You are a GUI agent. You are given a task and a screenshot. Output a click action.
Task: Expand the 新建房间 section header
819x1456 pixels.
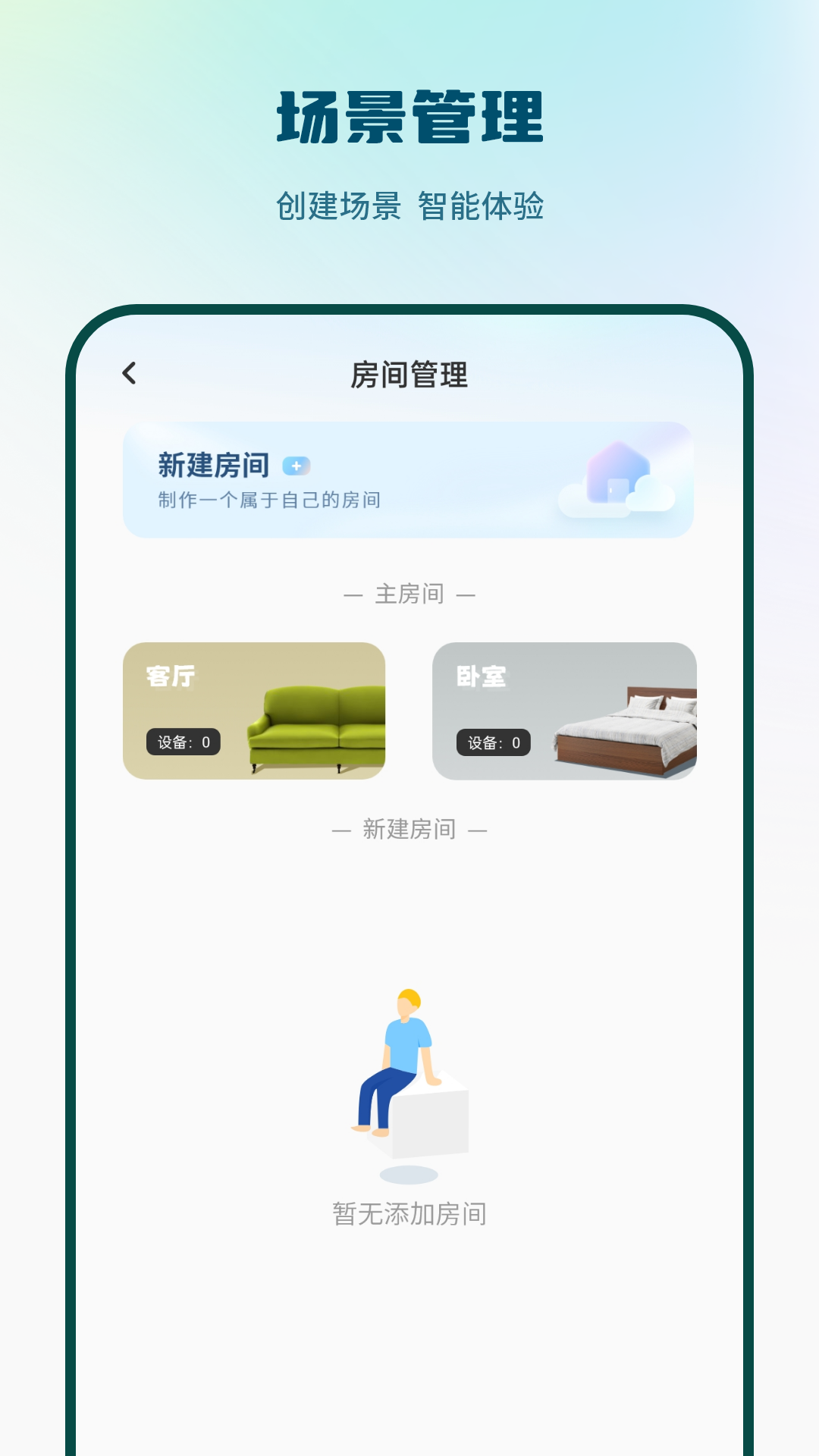pos(409,829)
